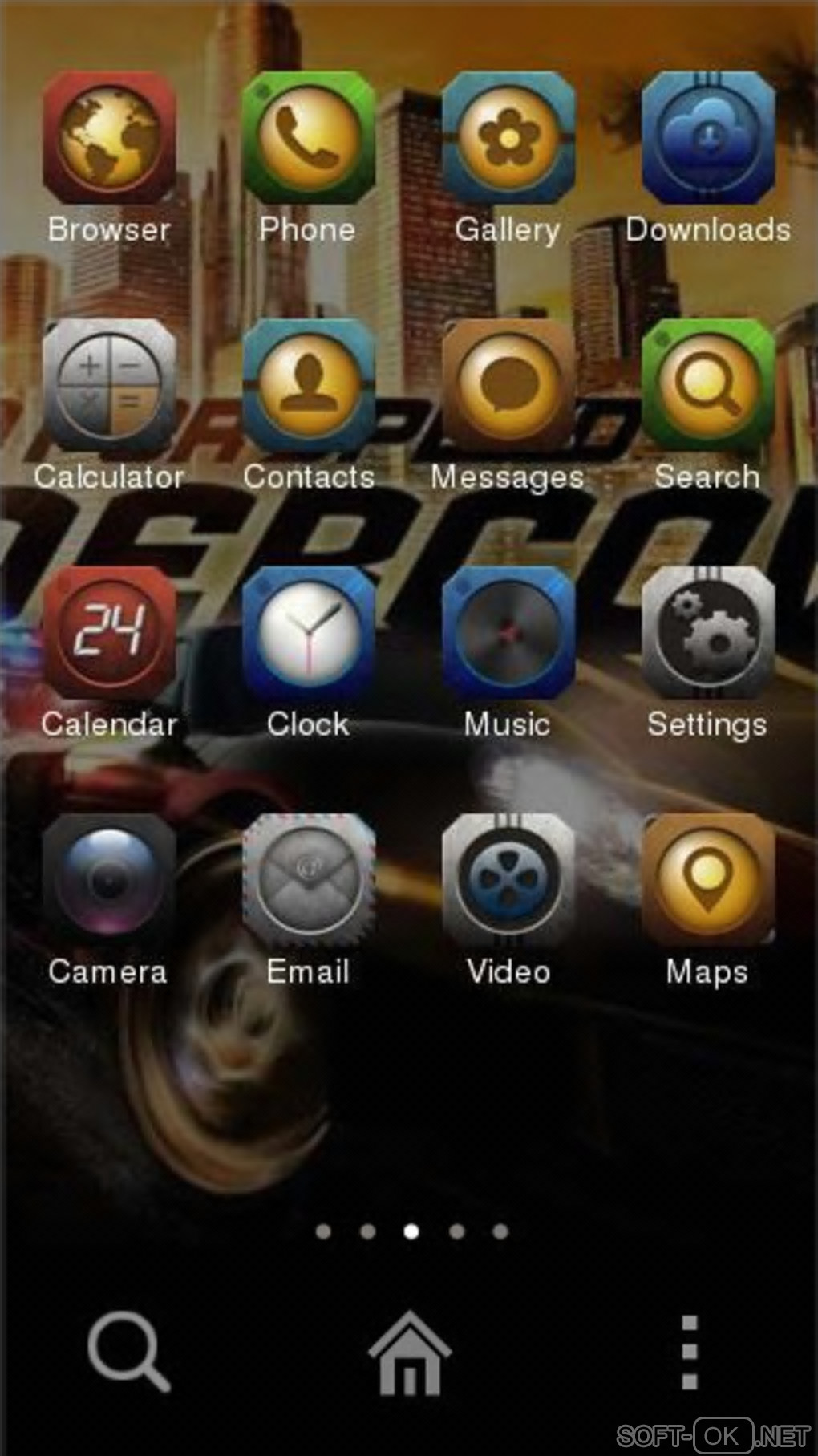The width and height of the screenshot is (818, 1456).
Task: Open the Gallery app
Action: point(508,138)
